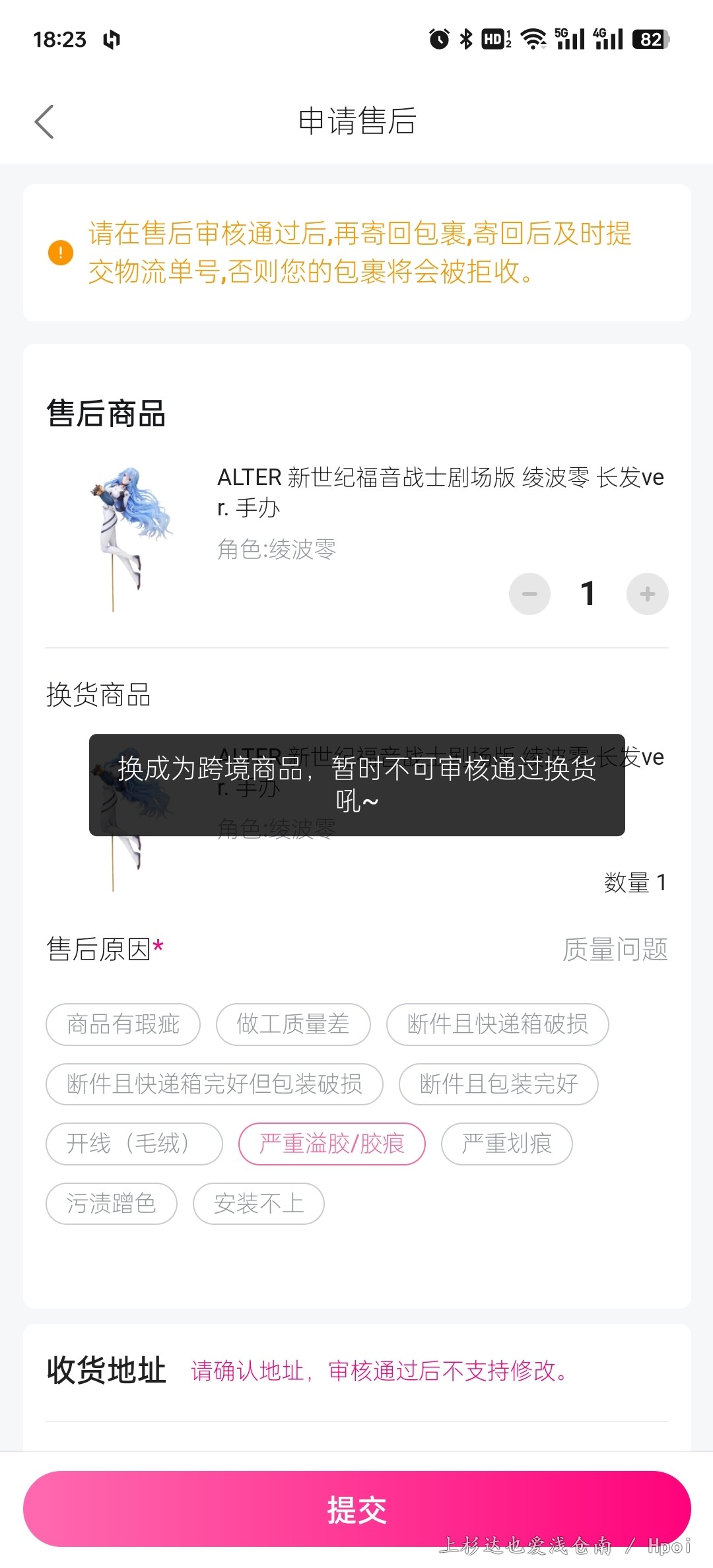Image resolution: width=713 pixels, height=1568 pixels.
Task: Pick 污渍蹭色 as the reason
Action: [112, 1204]
